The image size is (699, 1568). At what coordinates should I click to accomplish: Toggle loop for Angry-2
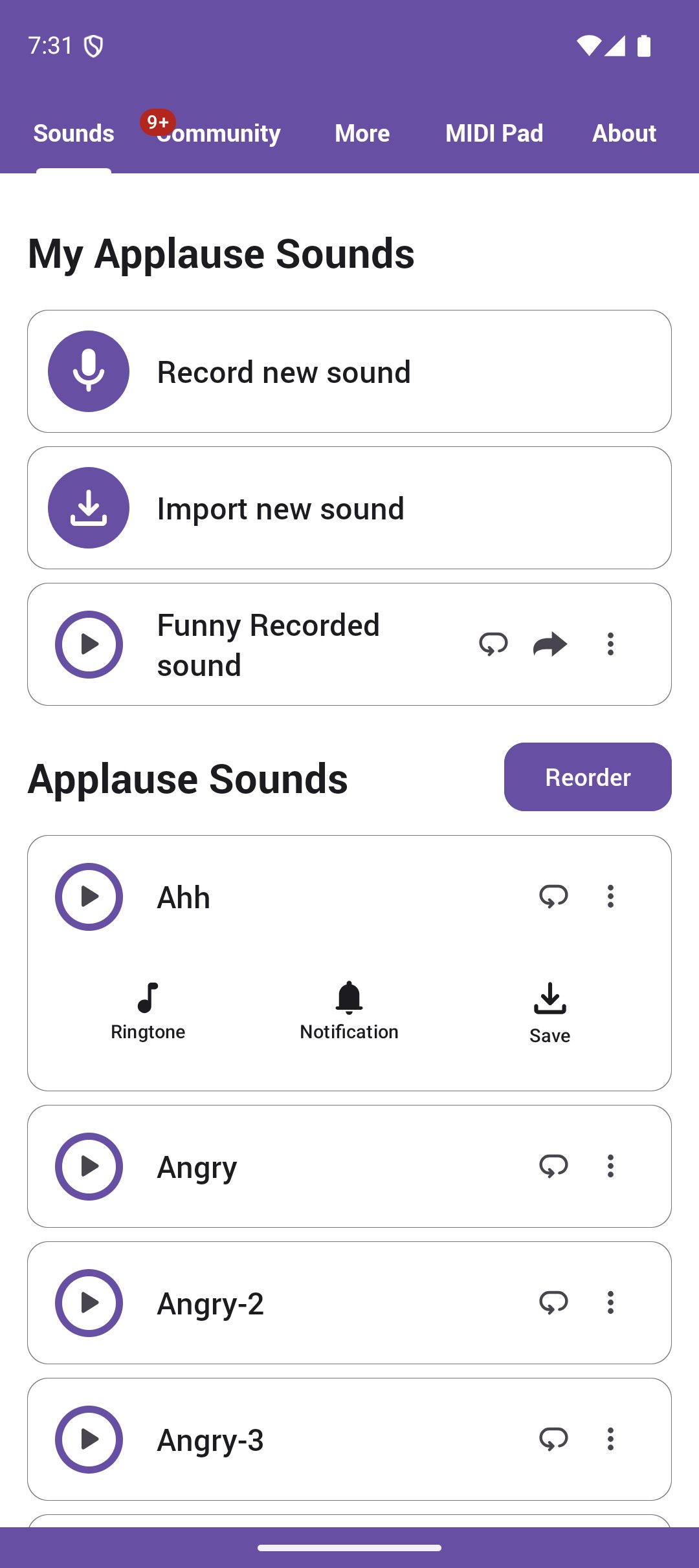553,1303
